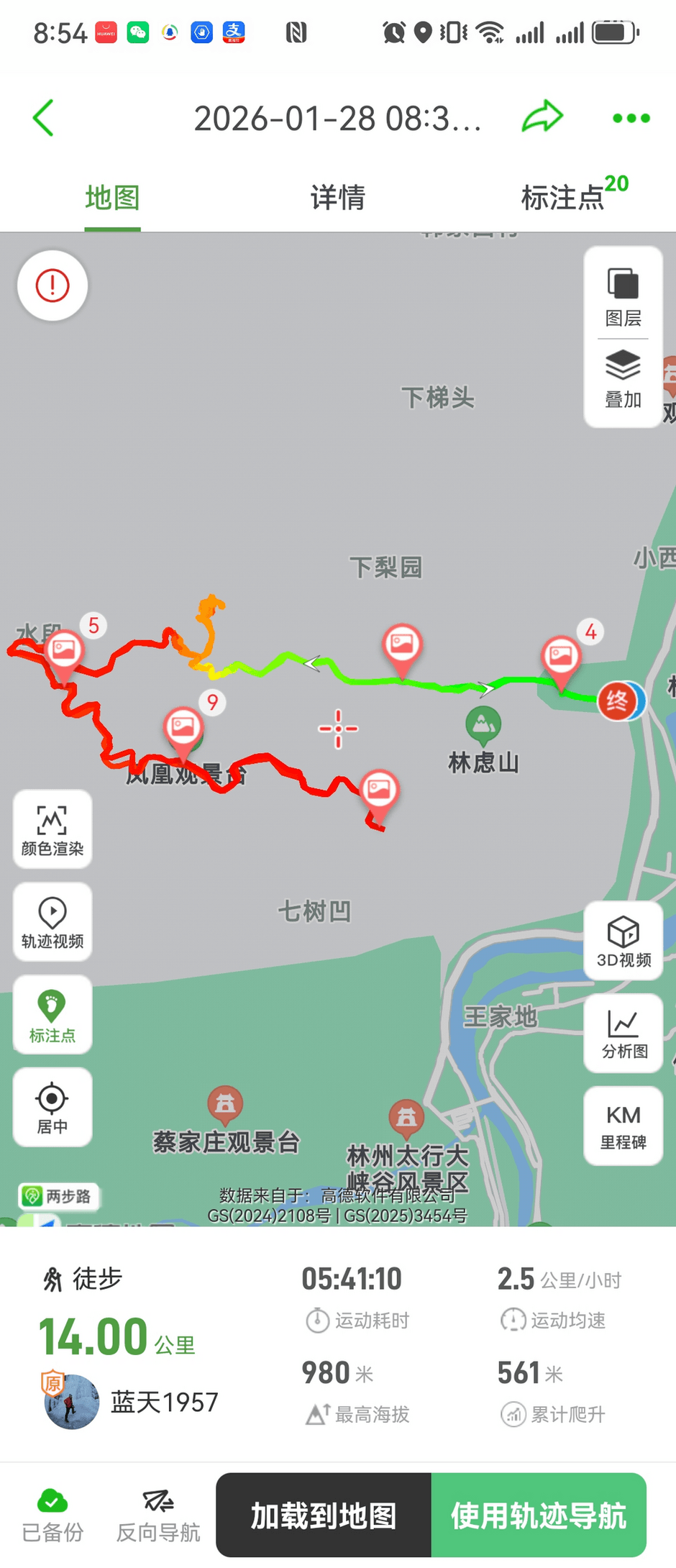Viewport: 676px width, 1568px height.
Task: Open the three-dot overflow menu
Action: tap(631, 118)
